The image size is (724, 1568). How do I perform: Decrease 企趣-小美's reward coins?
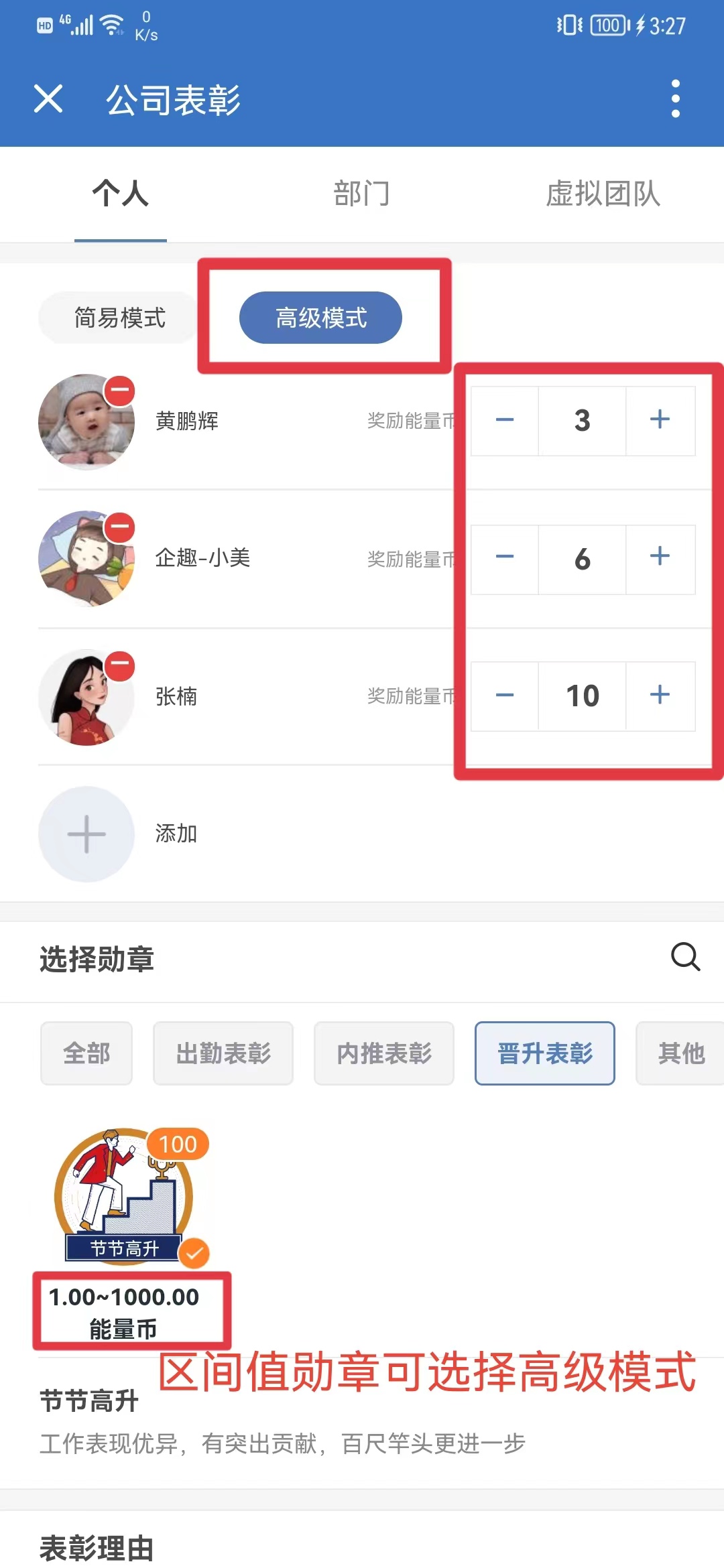[x=505, y=558]
